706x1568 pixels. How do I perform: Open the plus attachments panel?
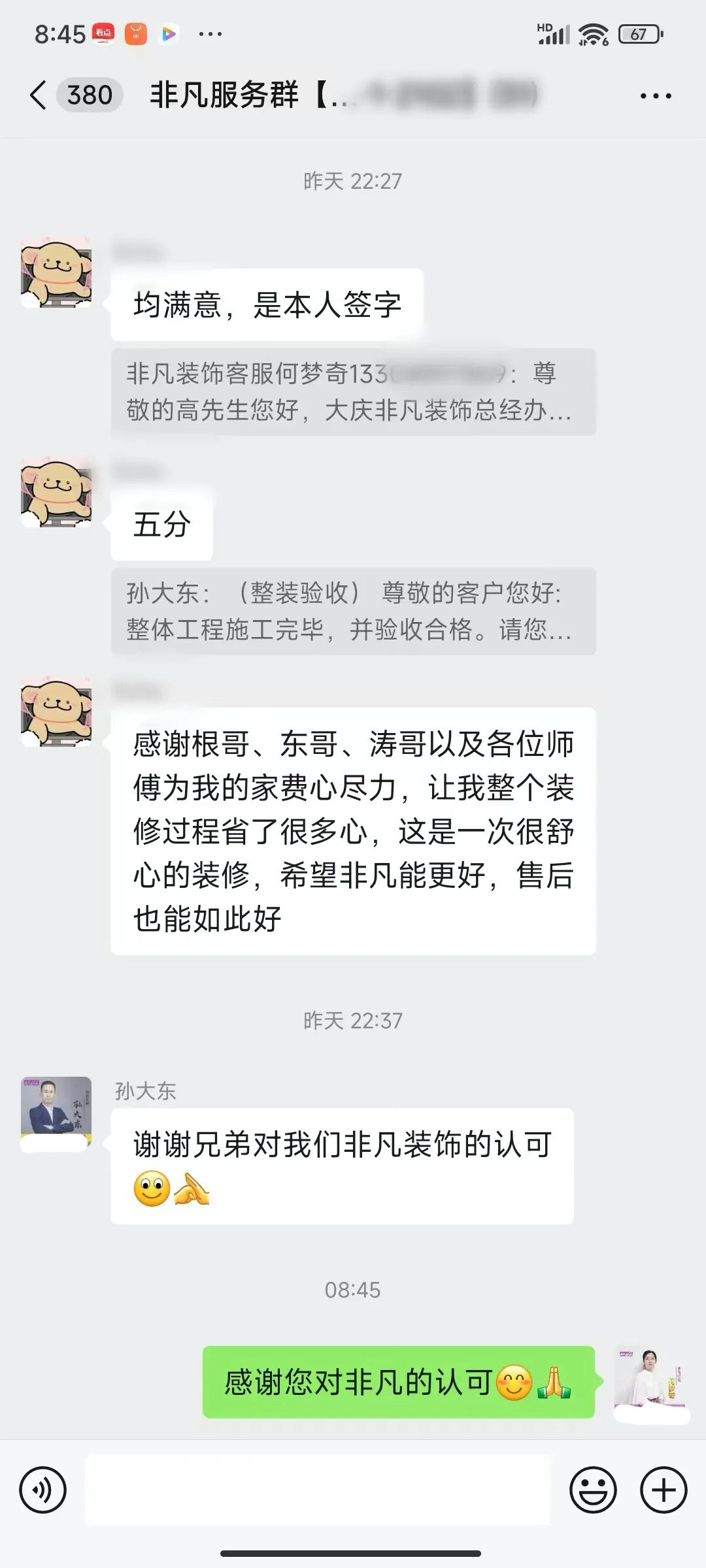(x=664, y=1490)
